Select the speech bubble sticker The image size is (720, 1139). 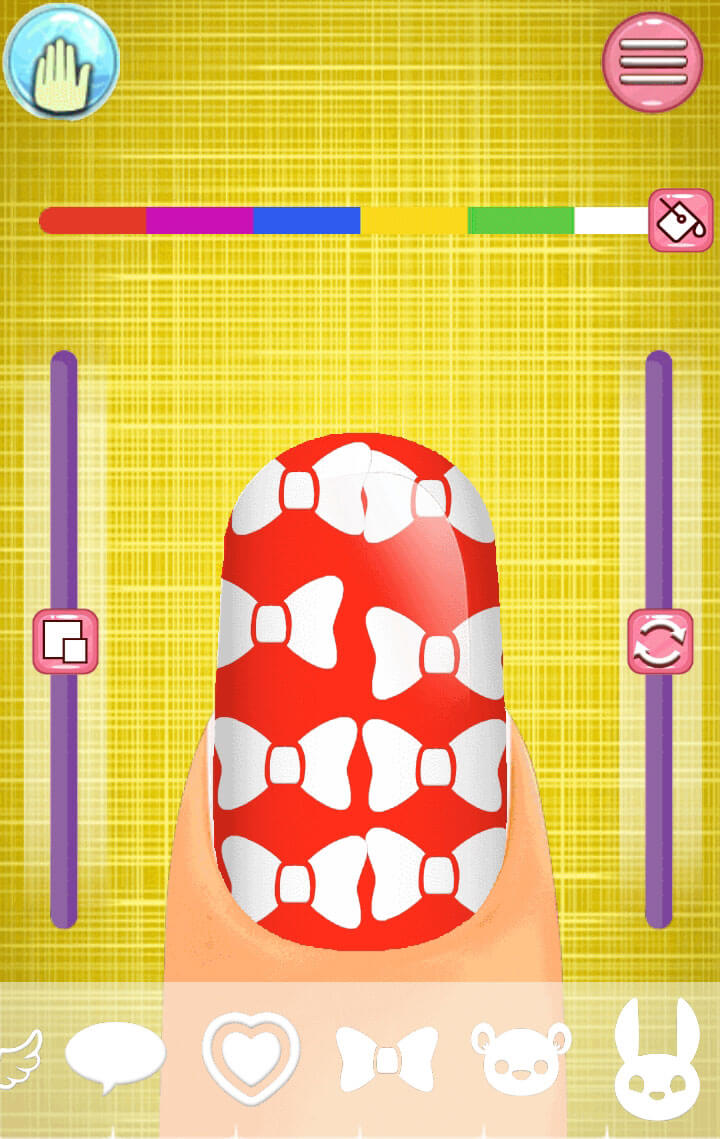coord(115,1057)
